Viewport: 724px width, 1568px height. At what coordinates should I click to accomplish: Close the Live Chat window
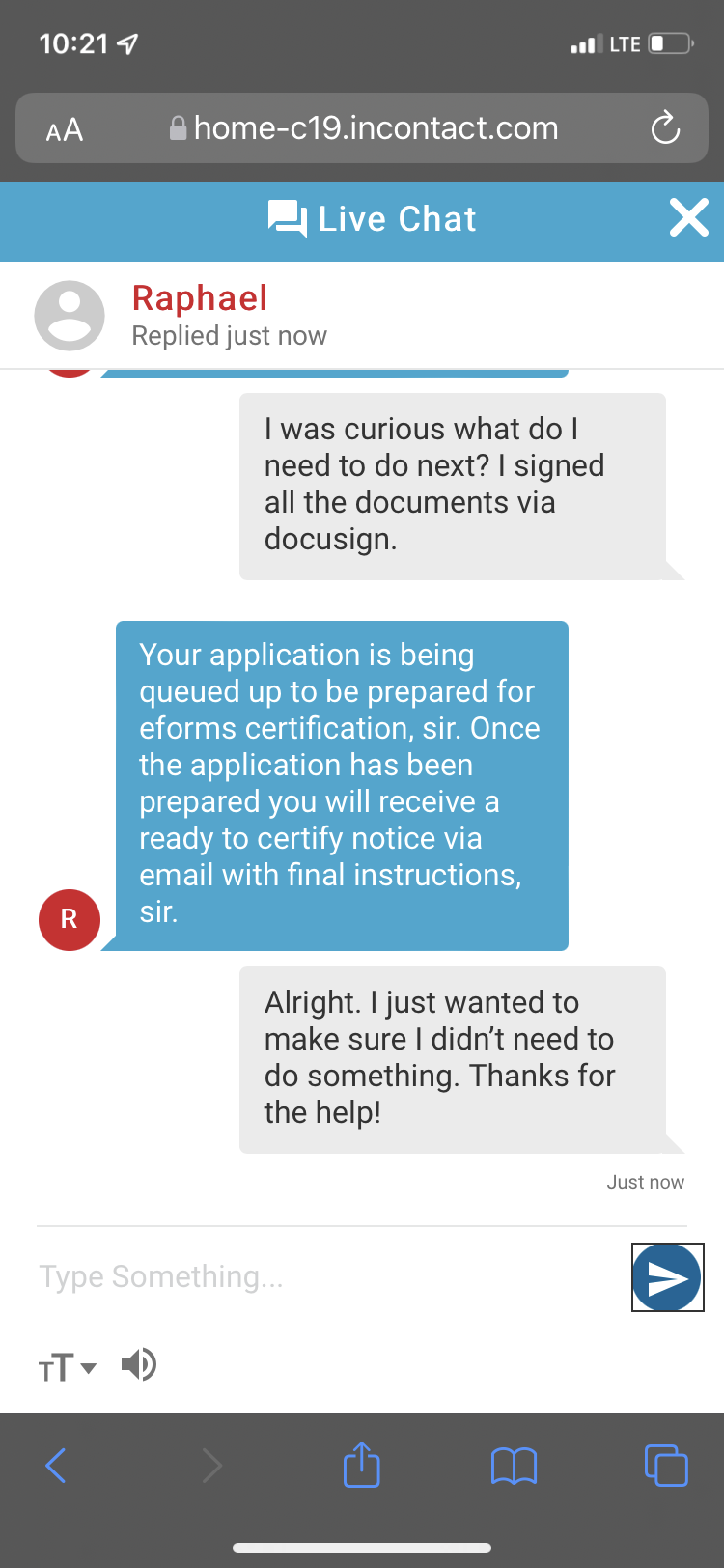[688, 218]
